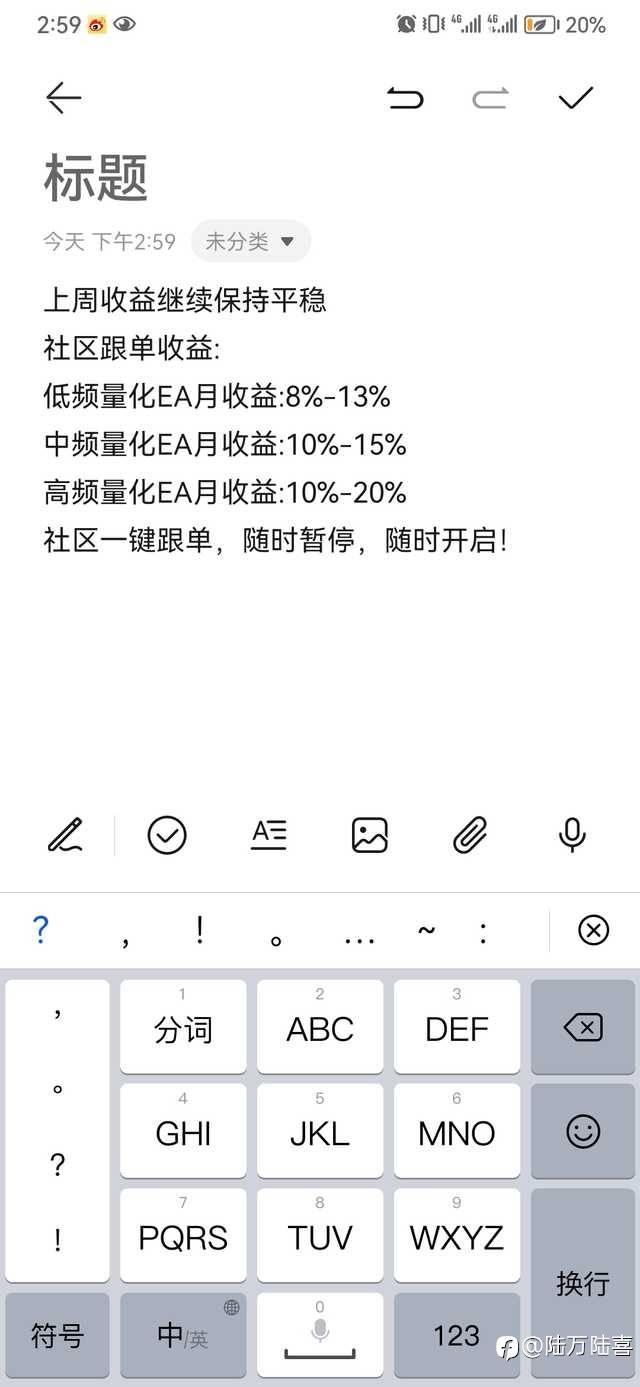Tap the keyboard backspace key

coord(583,1027)
